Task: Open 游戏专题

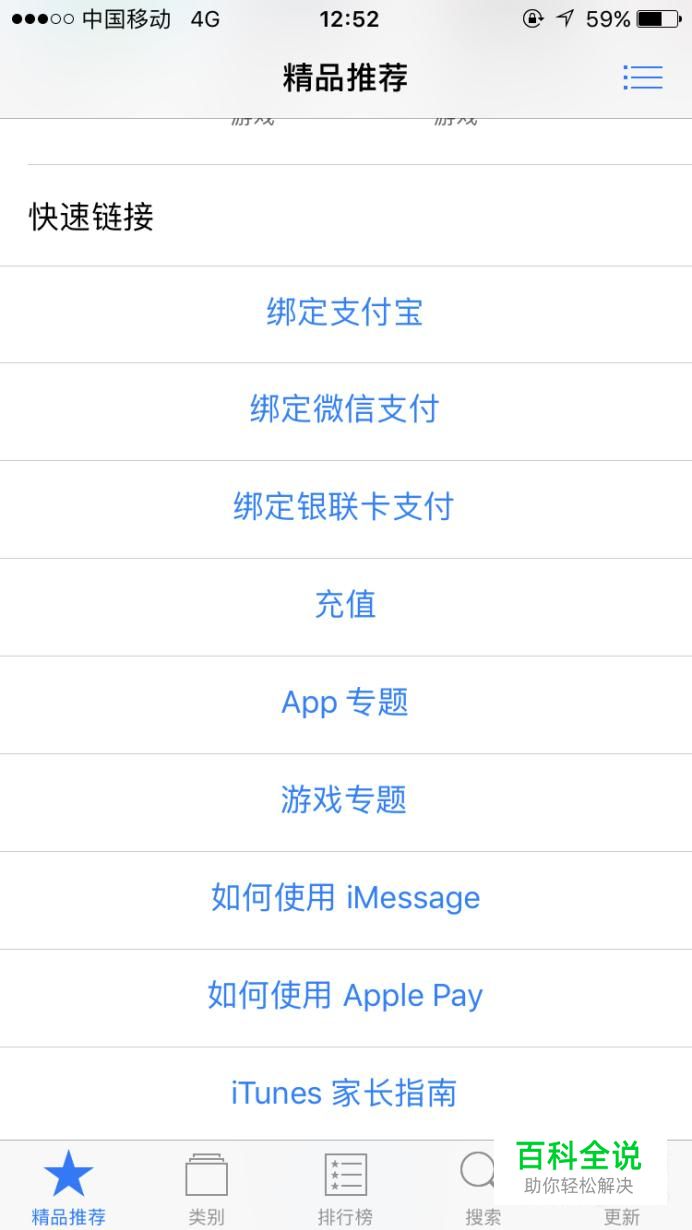Action: 346,802
